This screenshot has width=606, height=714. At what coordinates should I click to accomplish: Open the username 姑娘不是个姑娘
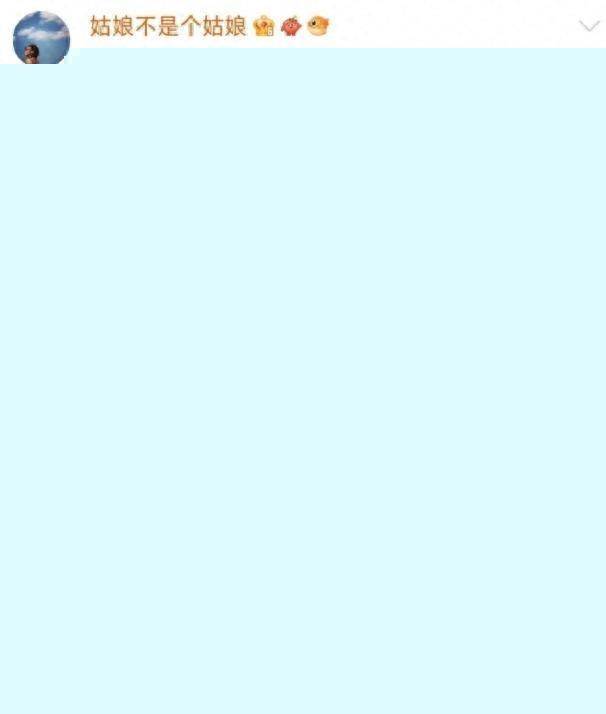pyautogui.click(x=168, y=26)
